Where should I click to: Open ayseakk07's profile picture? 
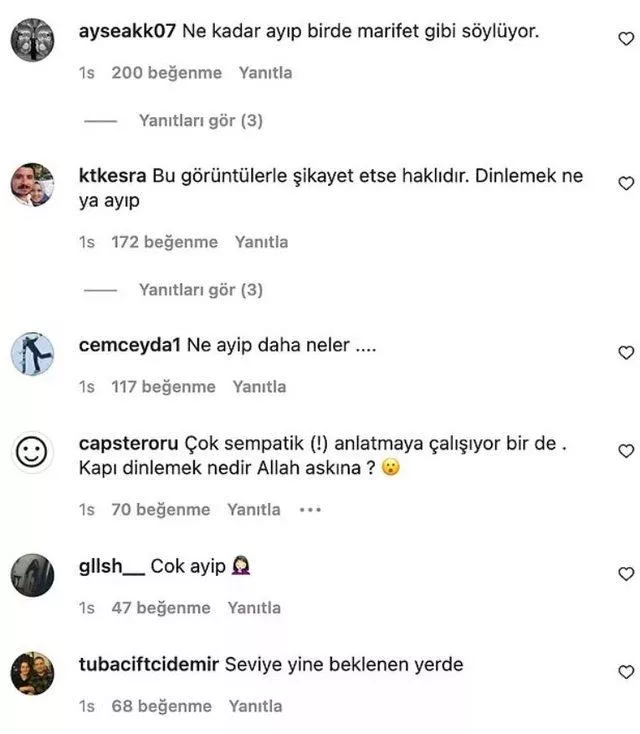32,41
